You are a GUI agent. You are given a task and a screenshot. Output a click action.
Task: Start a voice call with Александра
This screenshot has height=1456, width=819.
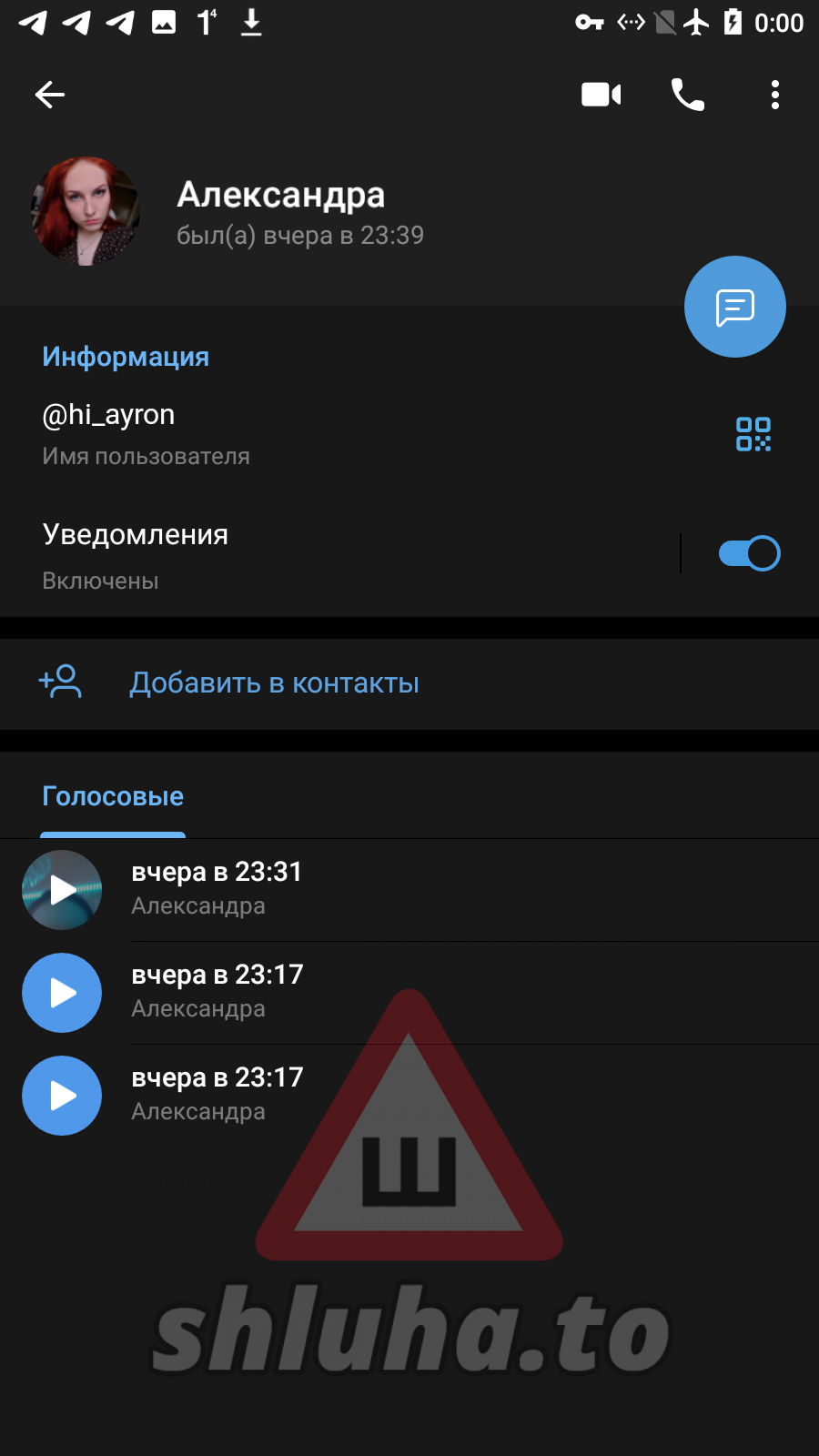click(688, 95)
